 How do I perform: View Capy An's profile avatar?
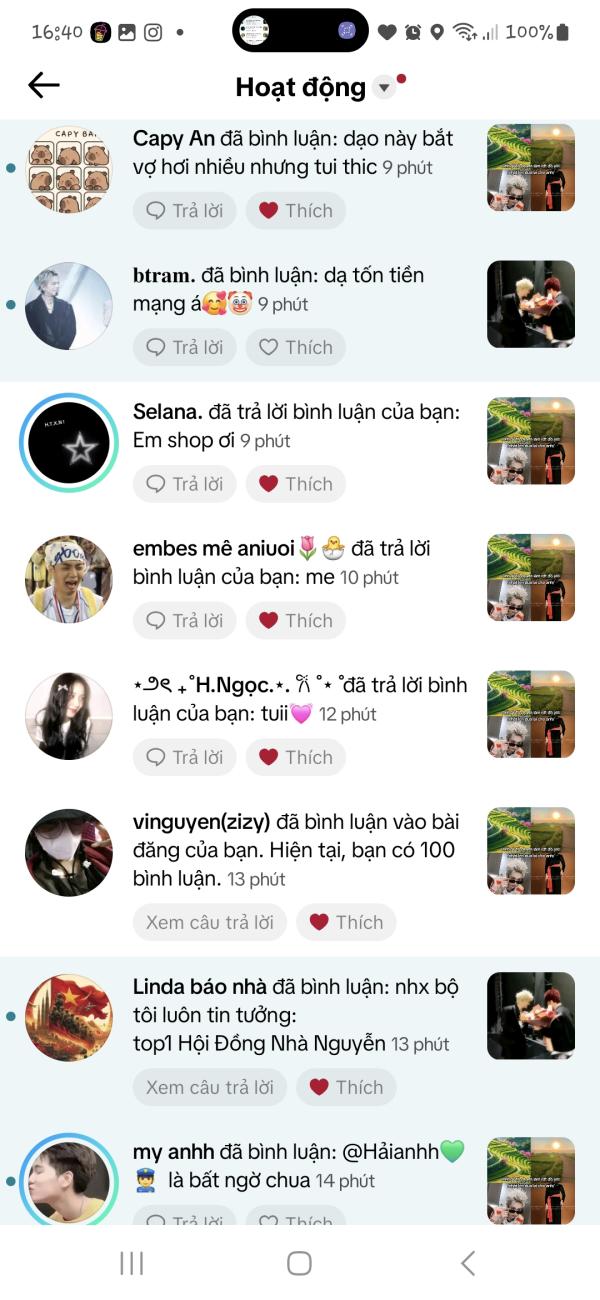69,168
